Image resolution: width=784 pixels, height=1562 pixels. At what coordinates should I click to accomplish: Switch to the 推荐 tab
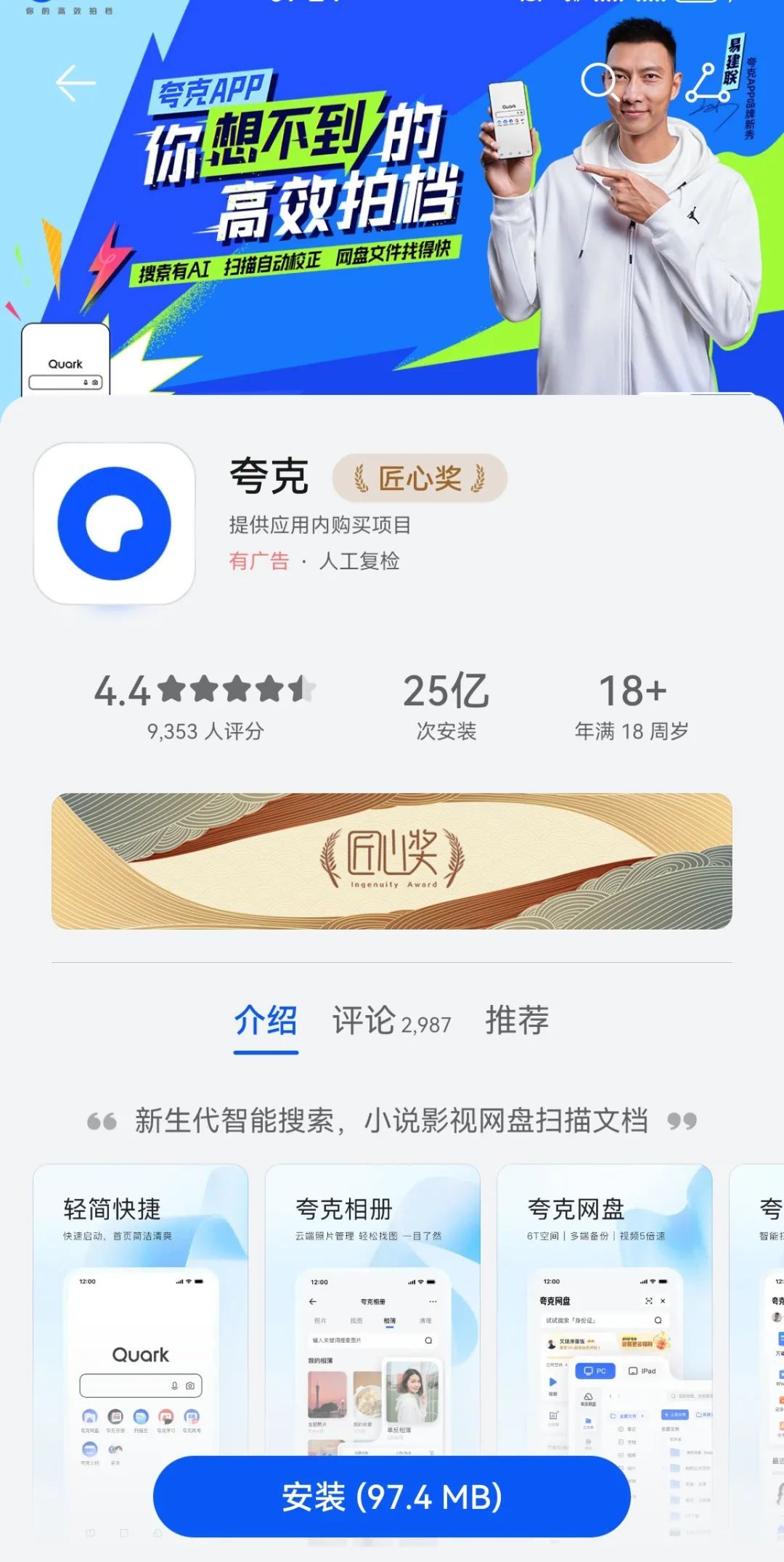(x=517, y=1020)
